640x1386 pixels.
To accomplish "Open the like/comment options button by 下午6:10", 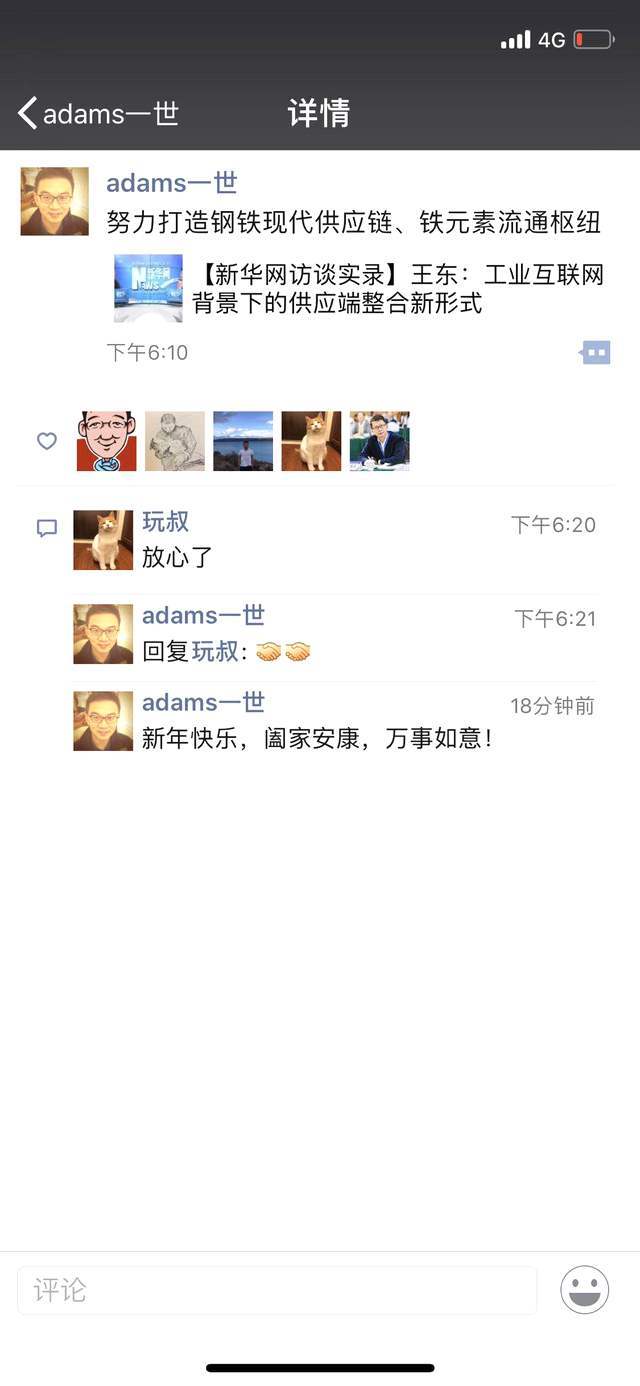I will coord(595,352).
